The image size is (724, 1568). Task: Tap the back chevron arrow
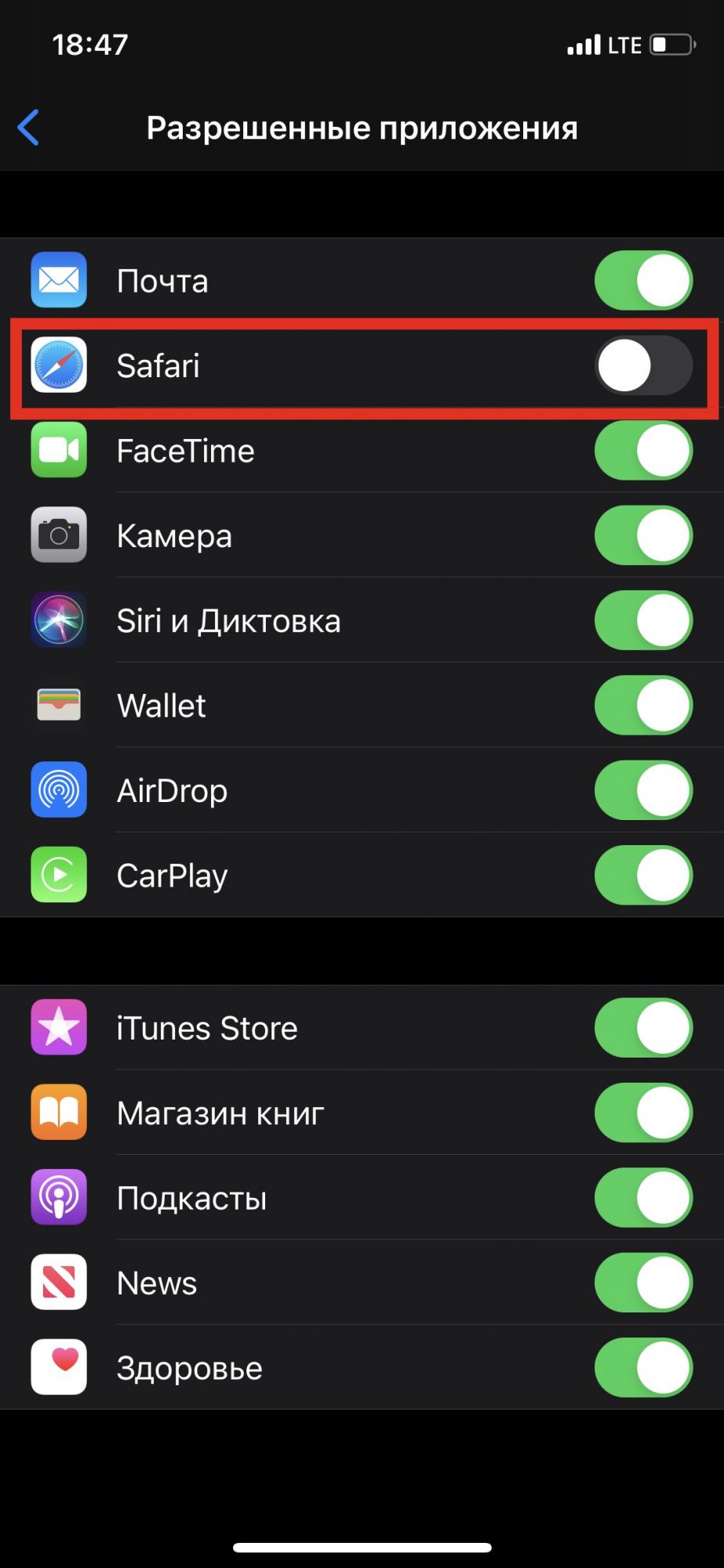tap(28, 127)
